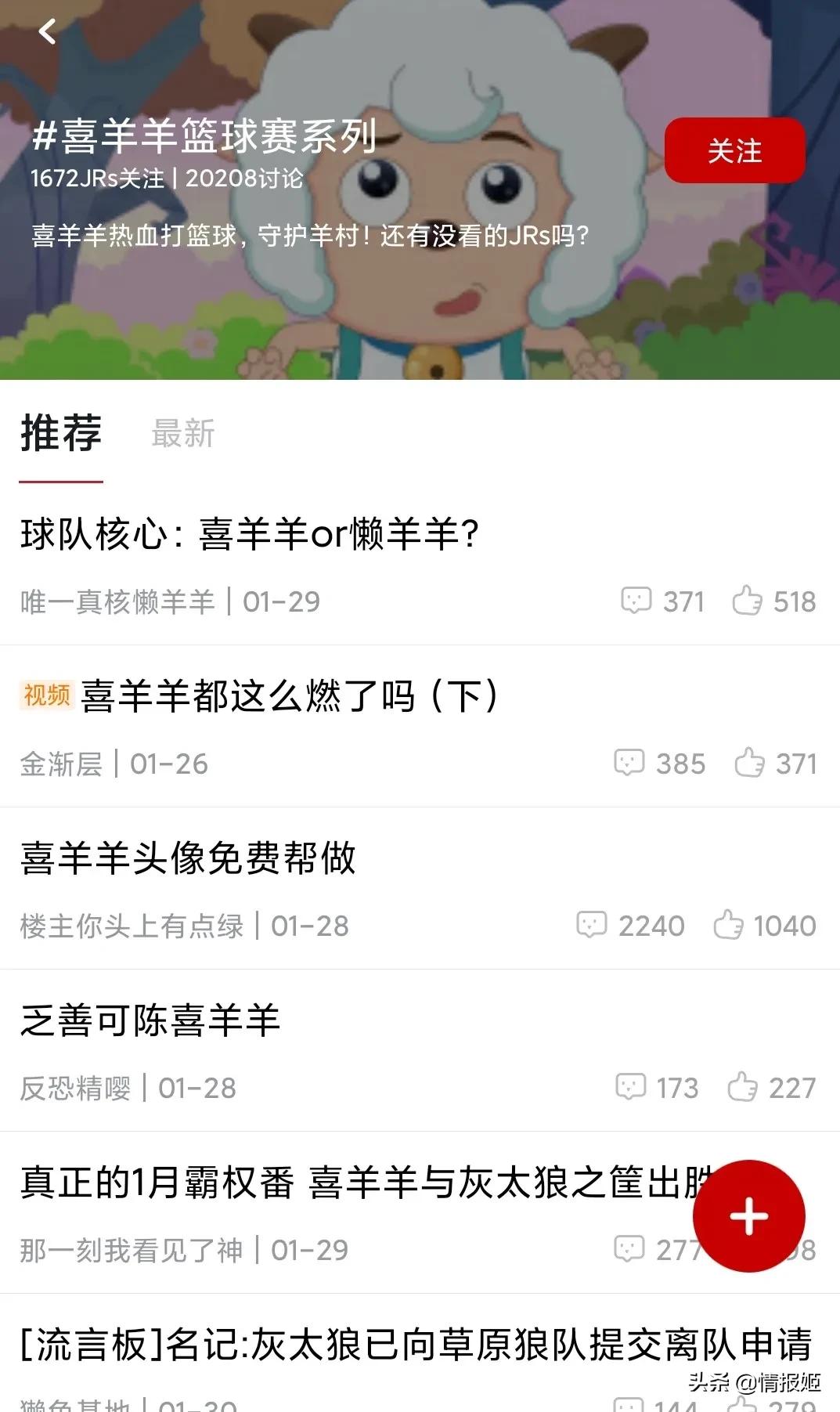Open comments on 球队核心 post
Image resolution: width=840 pixels, height=1412 pixels.
click(x=637, y=601)
